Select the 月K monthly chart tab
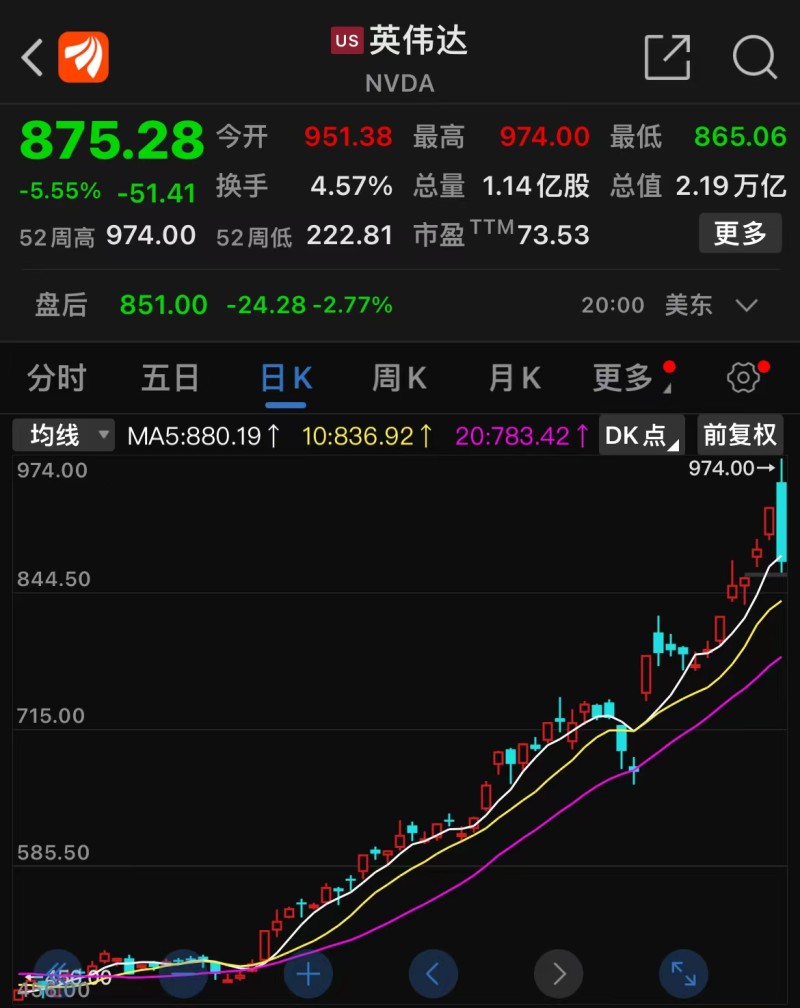800x1008 pixels. coord(512,377)
